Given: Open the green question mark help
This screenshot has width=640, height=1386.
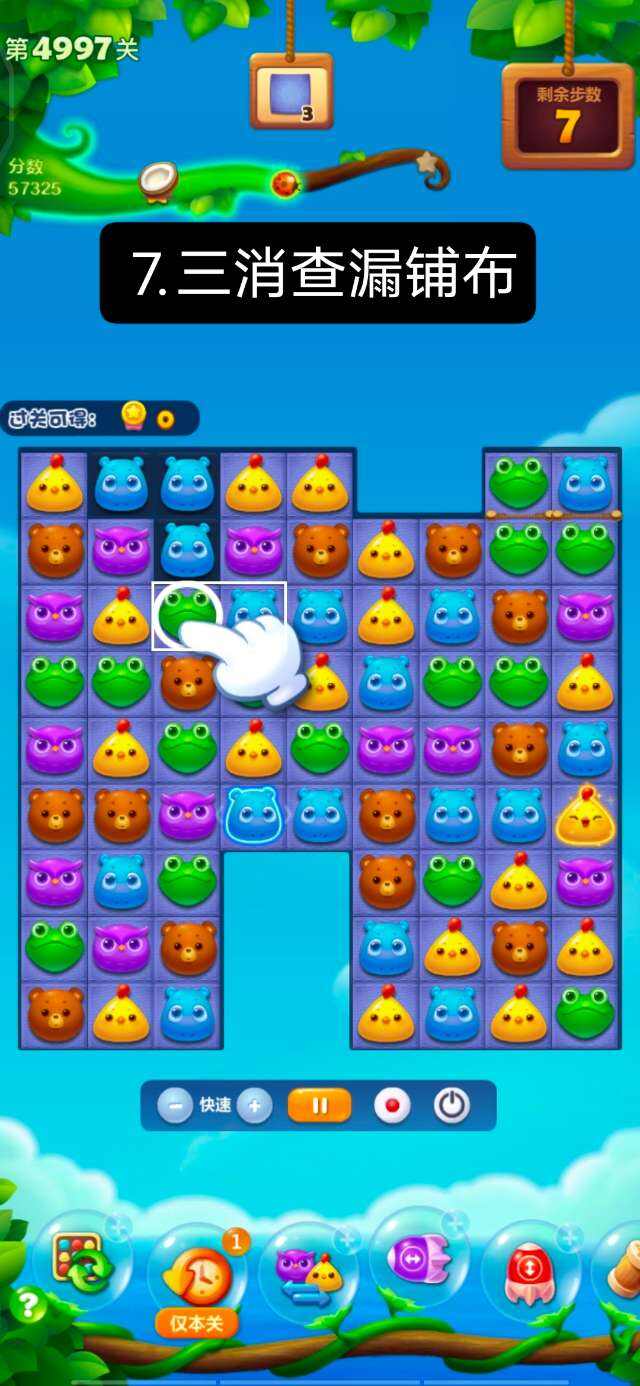Looking at the screenshot, I should click(x=28, y=1306).
